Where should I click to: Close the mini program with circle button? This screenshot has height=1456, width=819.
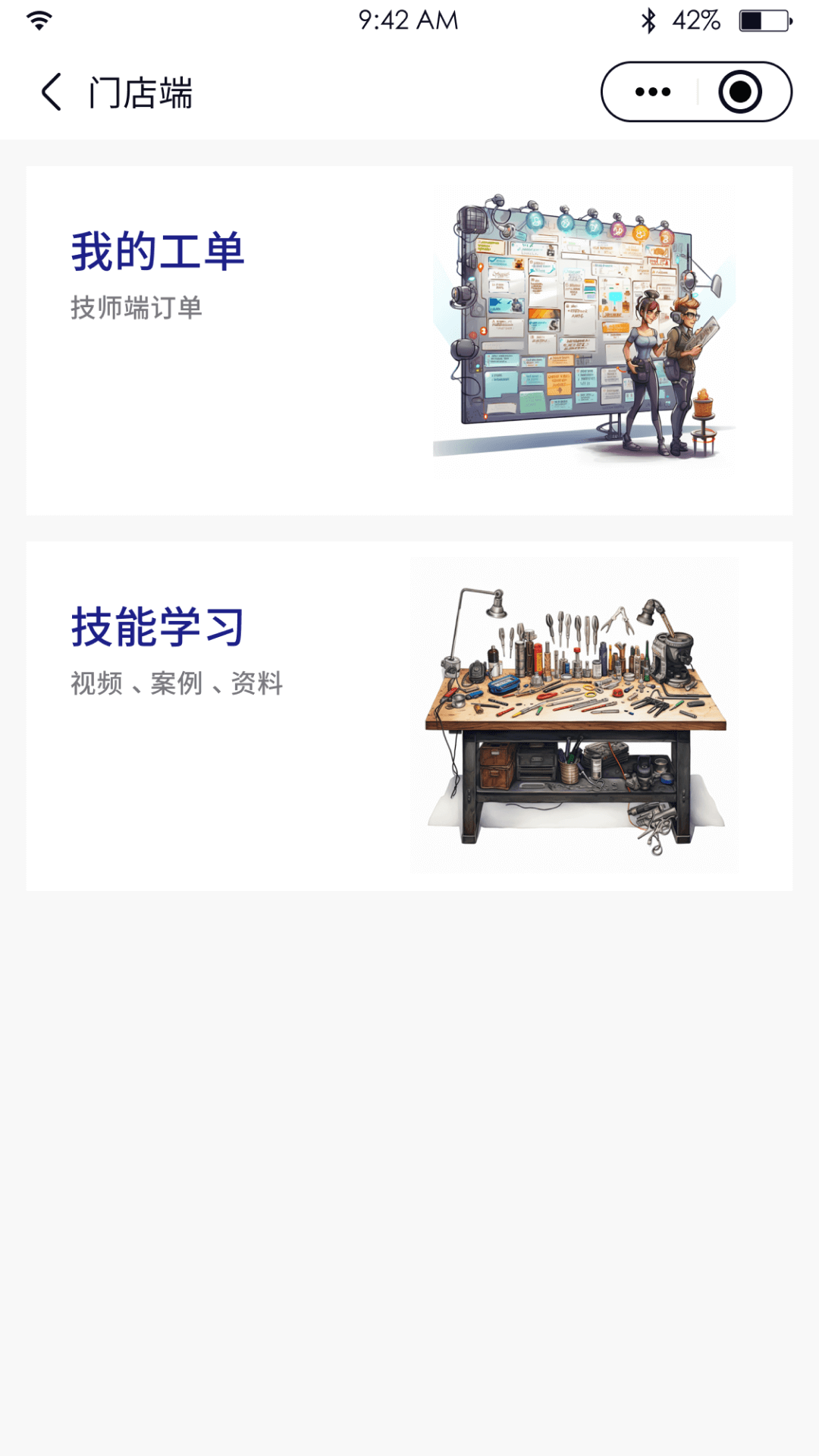740,93
